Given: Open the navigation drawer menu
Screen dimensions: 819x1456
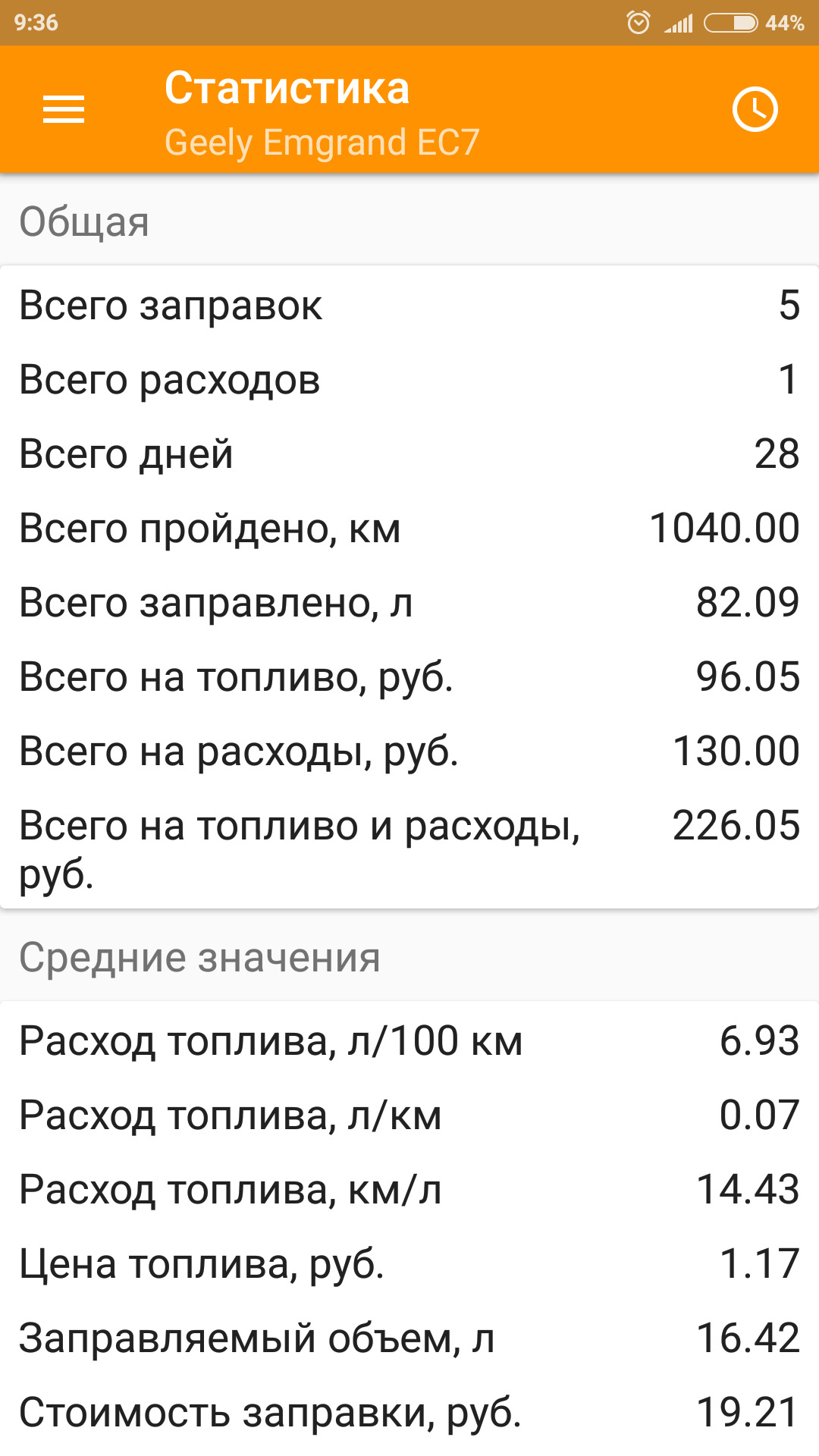Looking at the screenshot, I should tap(64, 110).
